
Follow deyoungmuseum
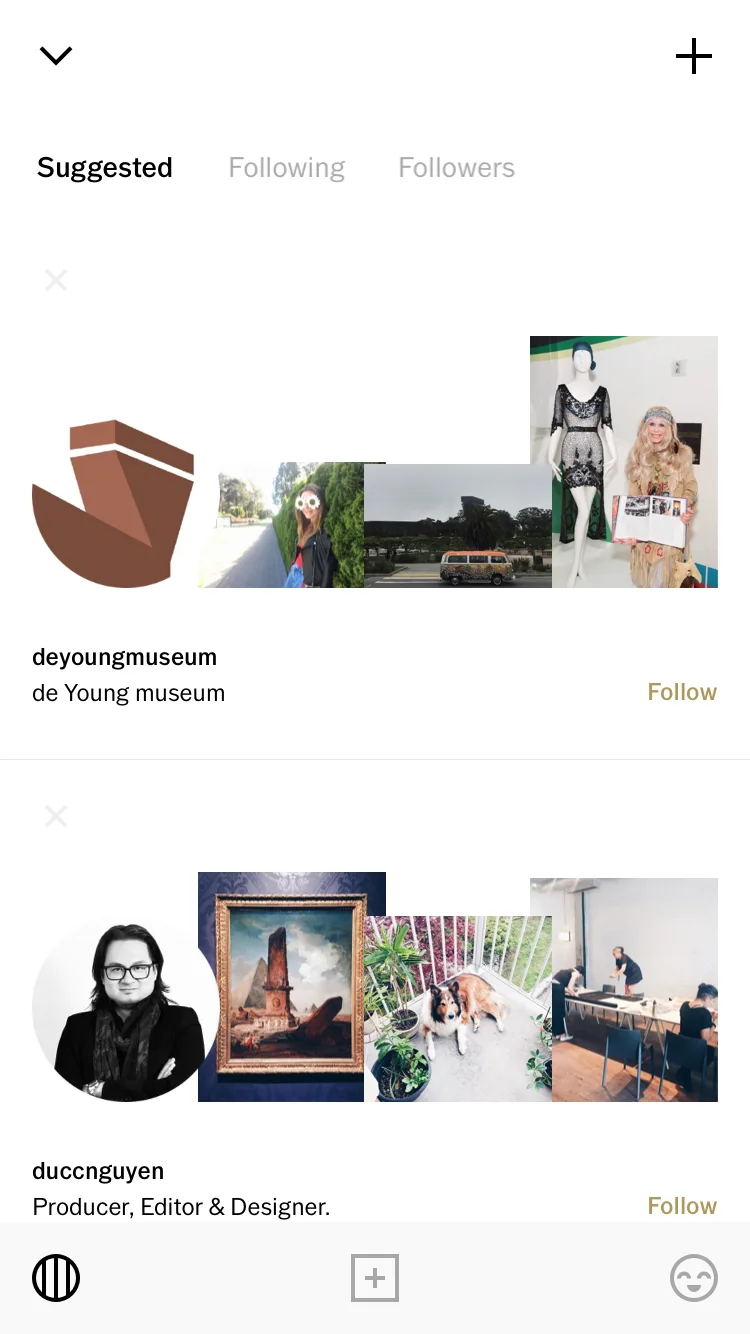click(682, 692)
